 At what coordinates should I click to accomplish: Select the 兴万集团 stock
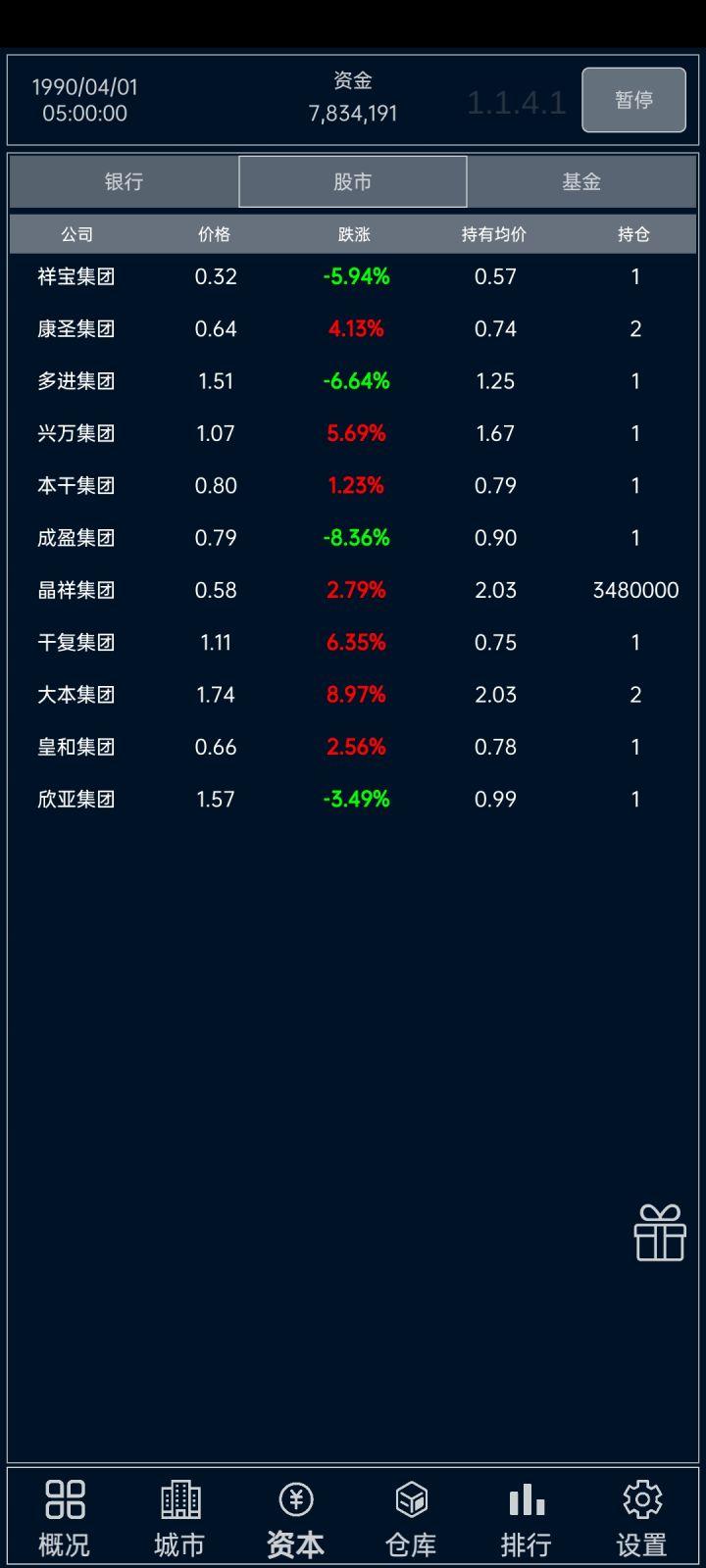[76, 433]
